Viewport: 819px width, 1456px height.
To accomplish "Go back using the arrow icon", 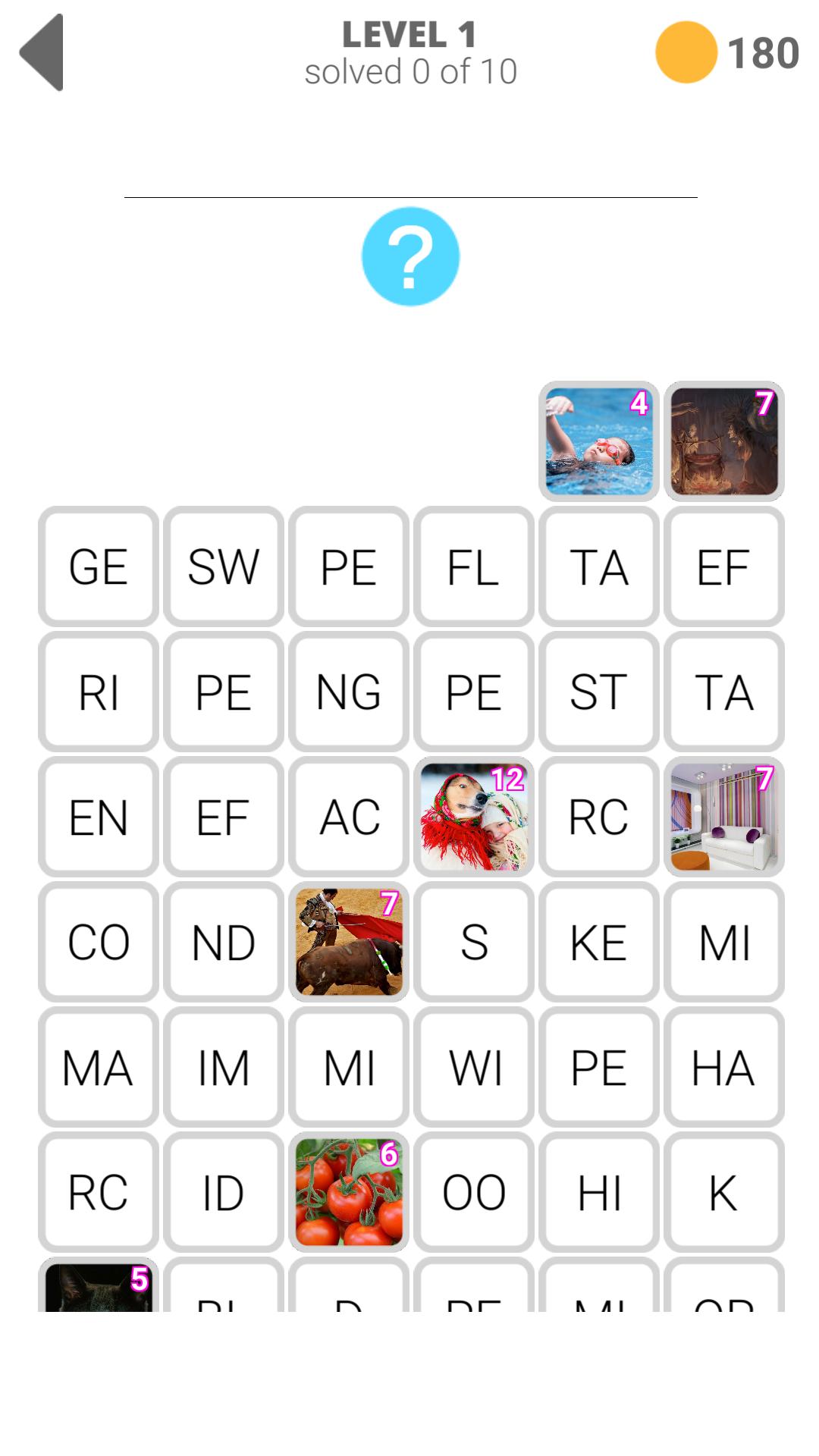I will 42,53.
